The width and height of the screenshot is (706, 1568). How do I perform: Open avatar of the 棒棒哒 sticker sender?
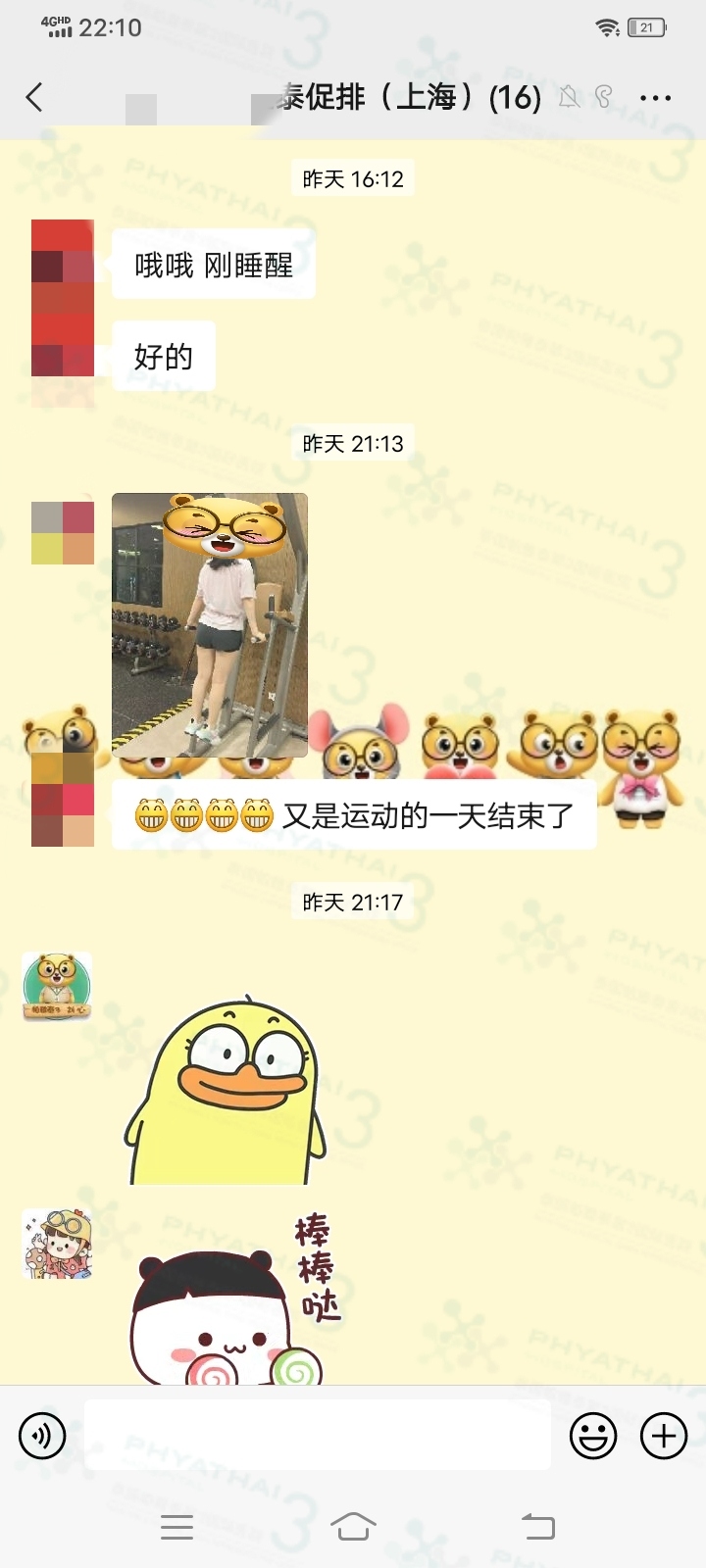(57, 1244)
